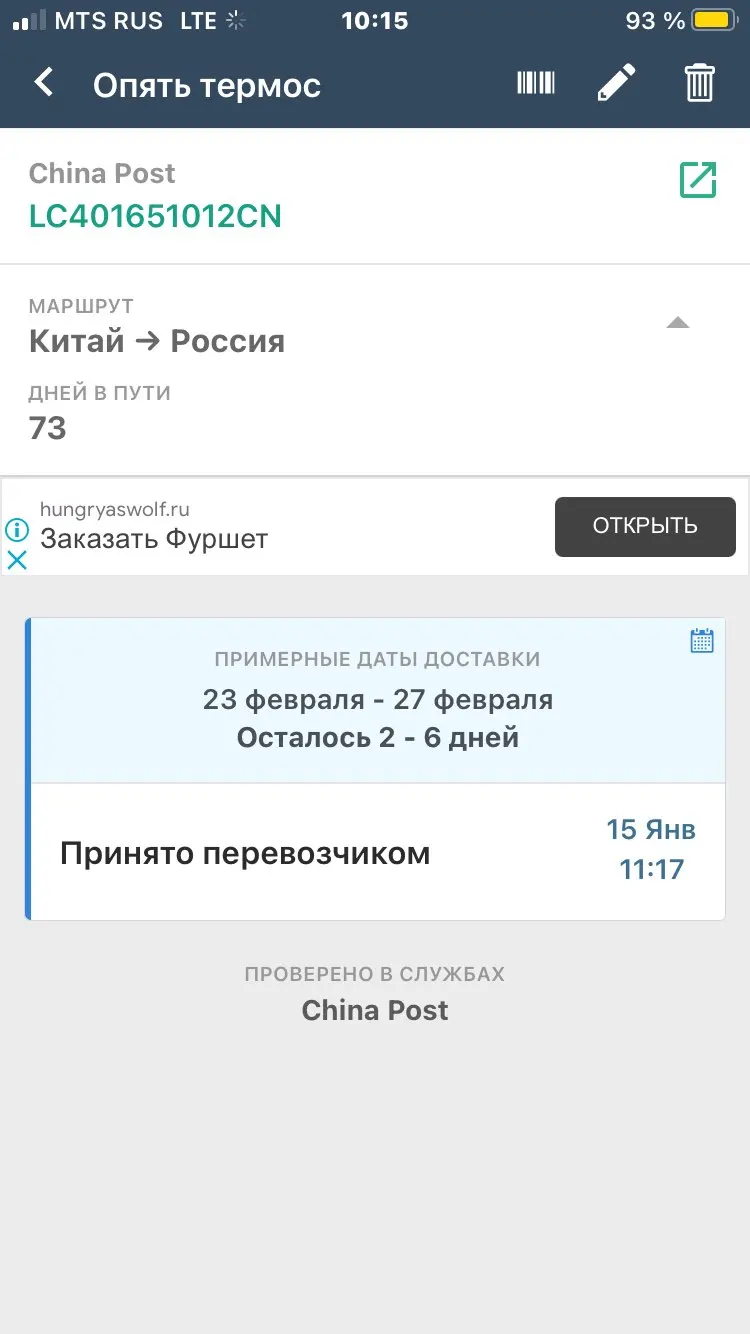750x1334 pixels.
Task: Open China Post tracking in external site
Action: pyautogui.click(x=698, y=180)
